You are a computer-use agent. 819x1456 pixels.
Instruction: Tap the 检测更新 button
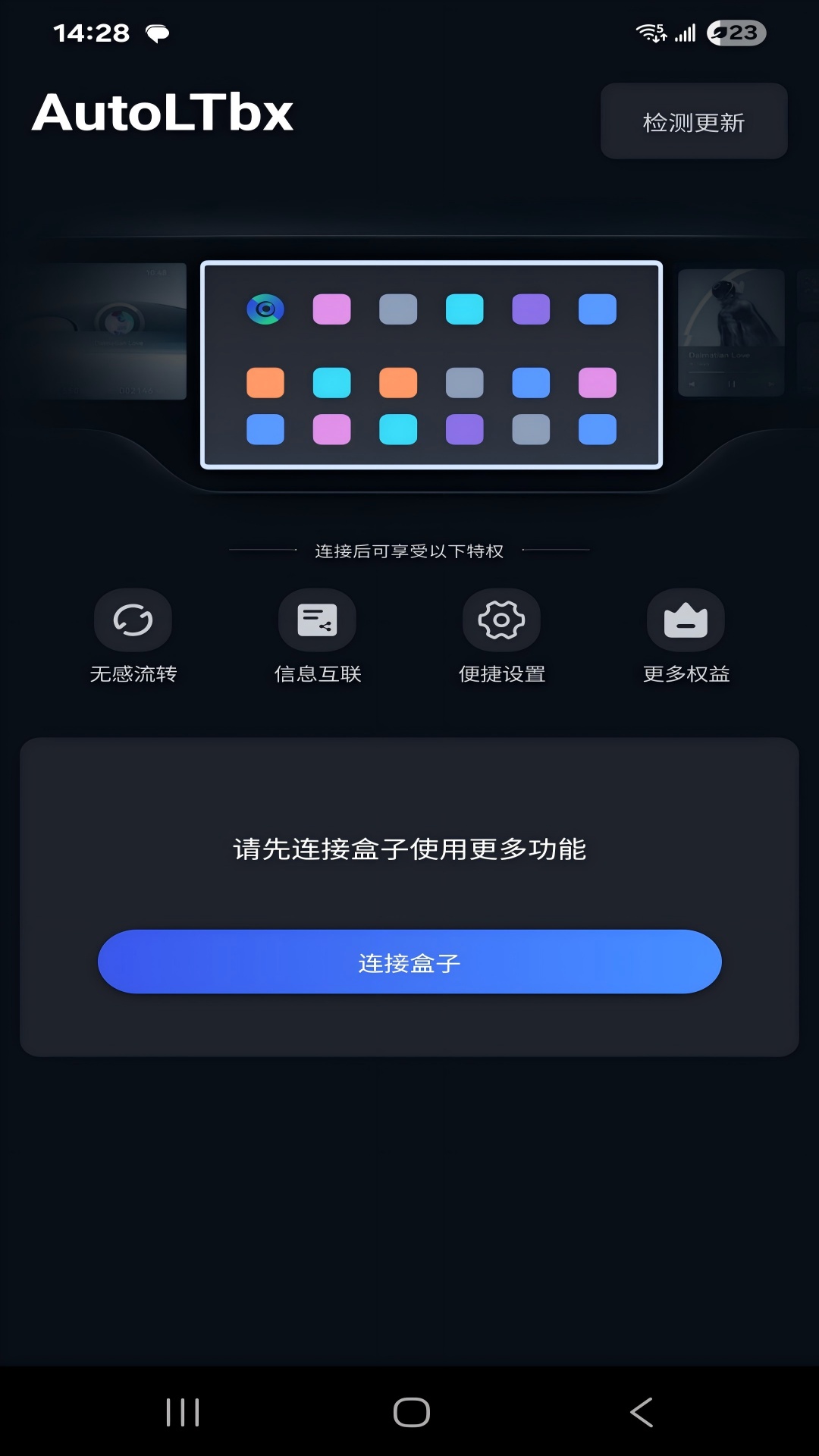[693, 121]
